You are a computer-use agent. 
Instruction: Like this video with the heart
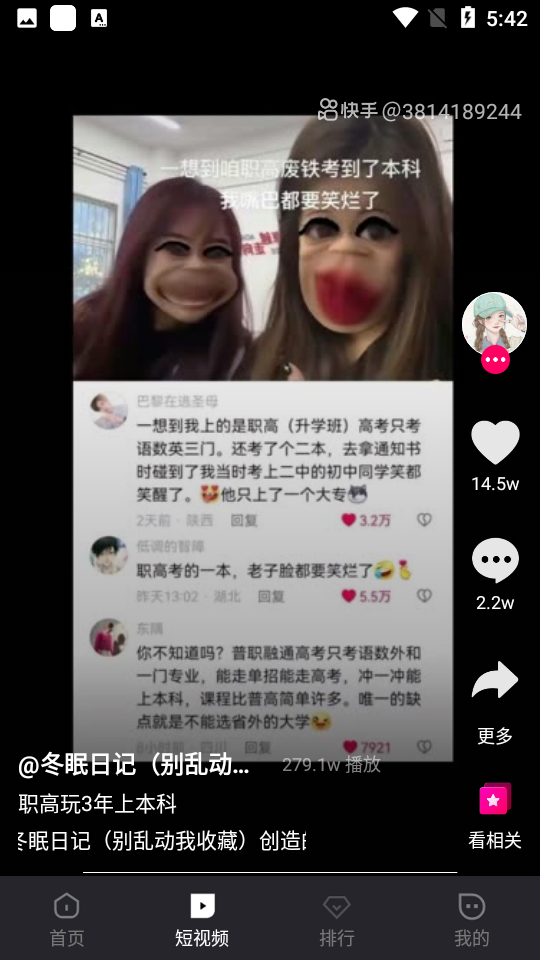tap(495, 442)
